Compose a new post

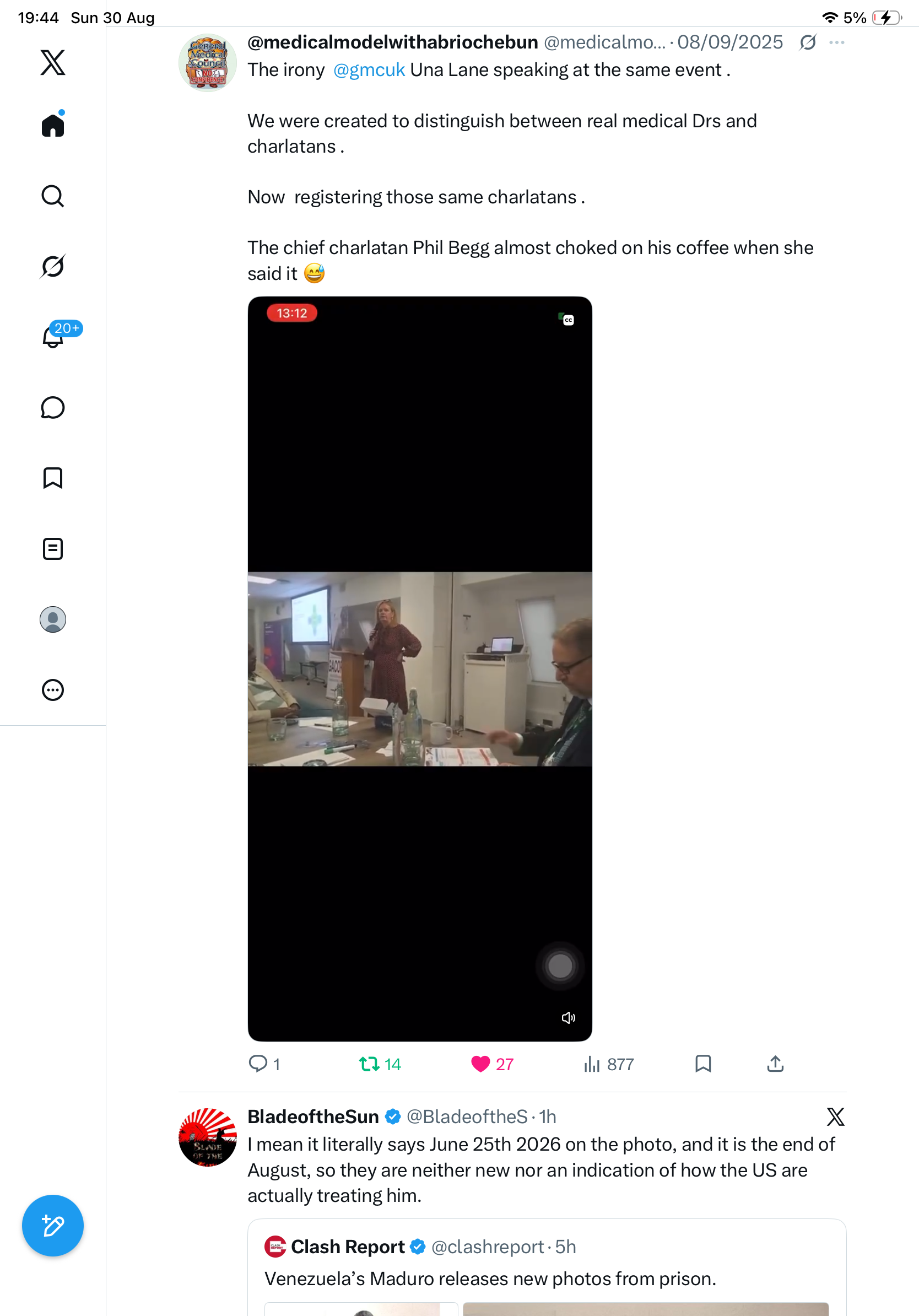[x=53, y=1226]
